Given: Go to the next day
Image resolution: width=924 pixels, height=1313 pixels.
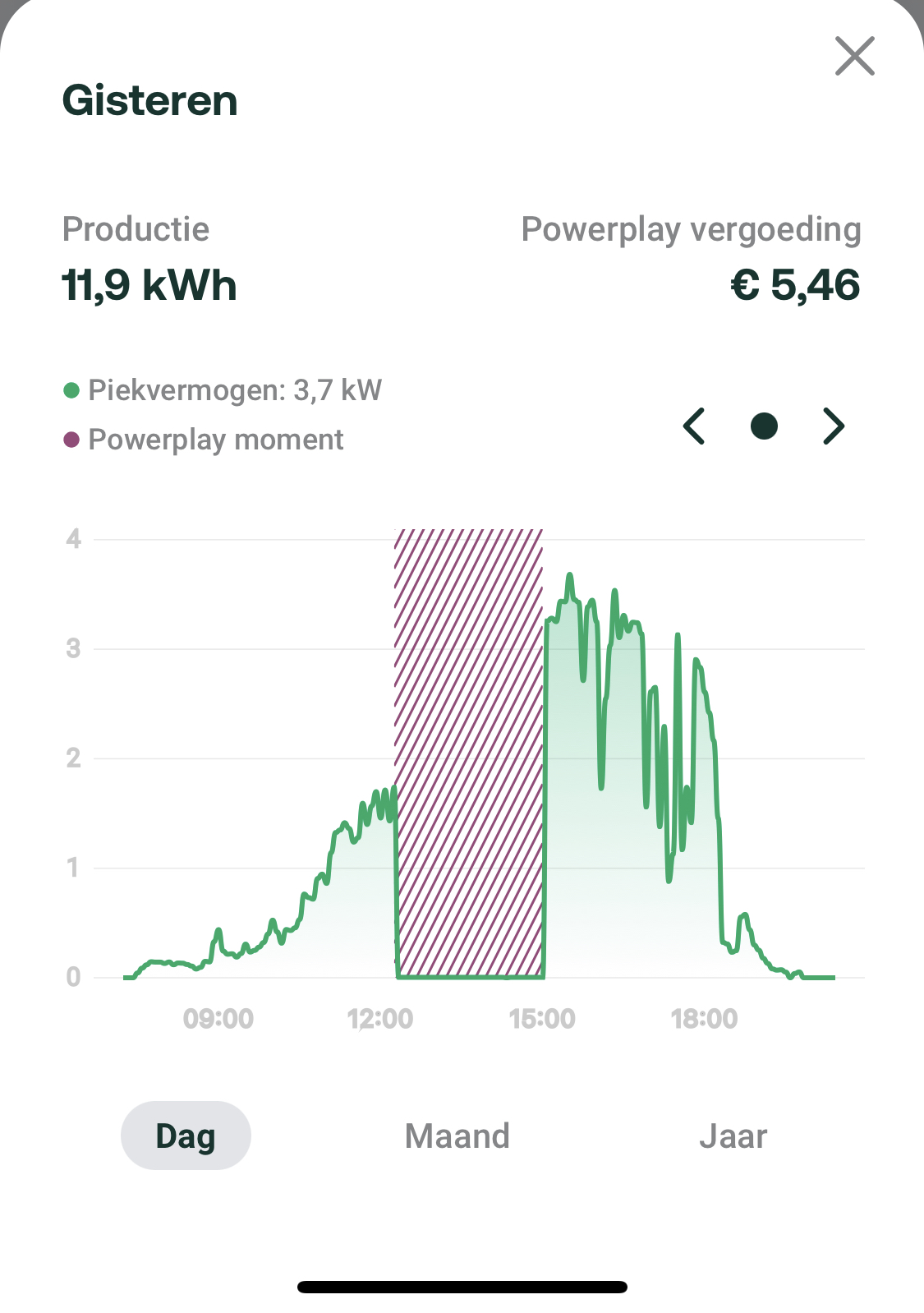Looking at the screenshot, I should (834, 426).
